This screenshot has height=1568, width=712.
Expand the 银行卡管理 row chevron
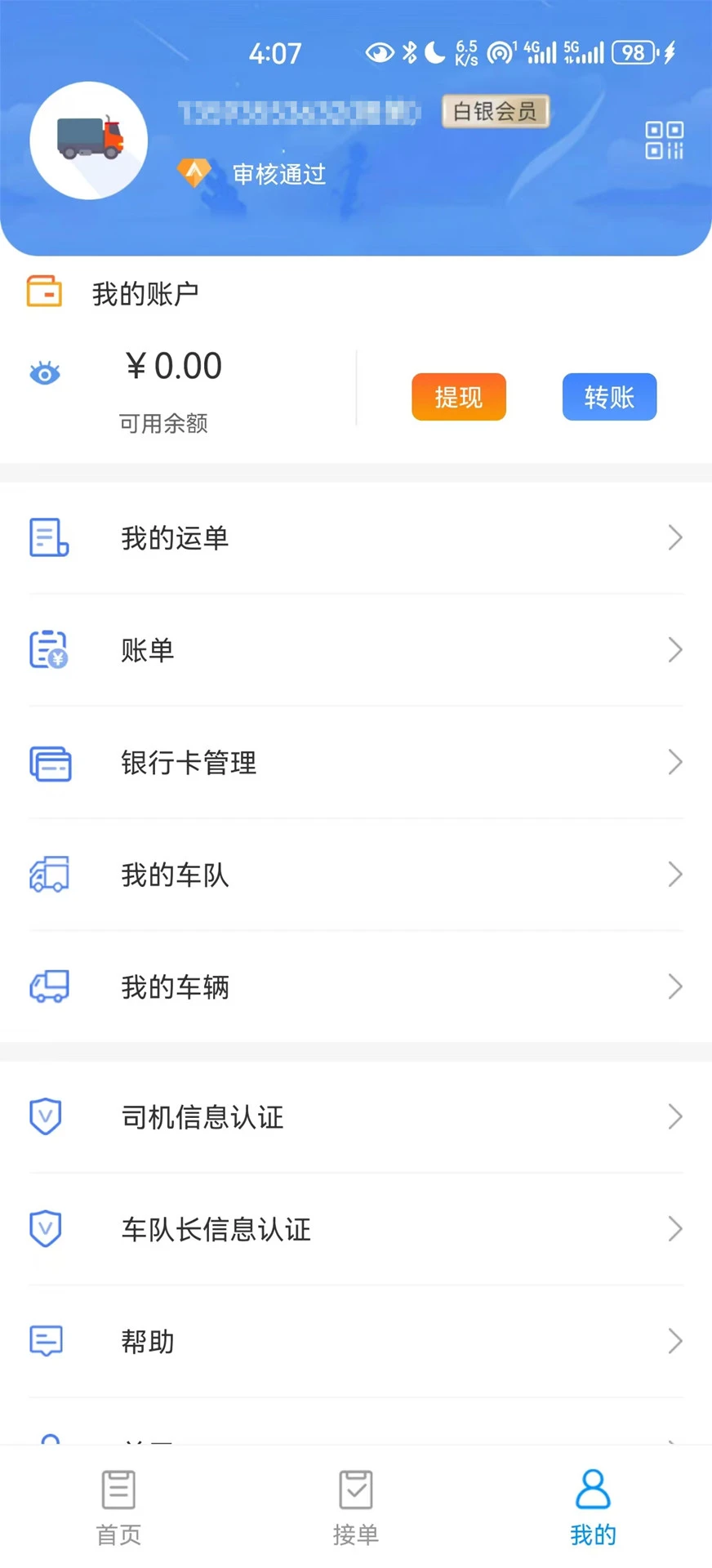(x=674, y=763)
